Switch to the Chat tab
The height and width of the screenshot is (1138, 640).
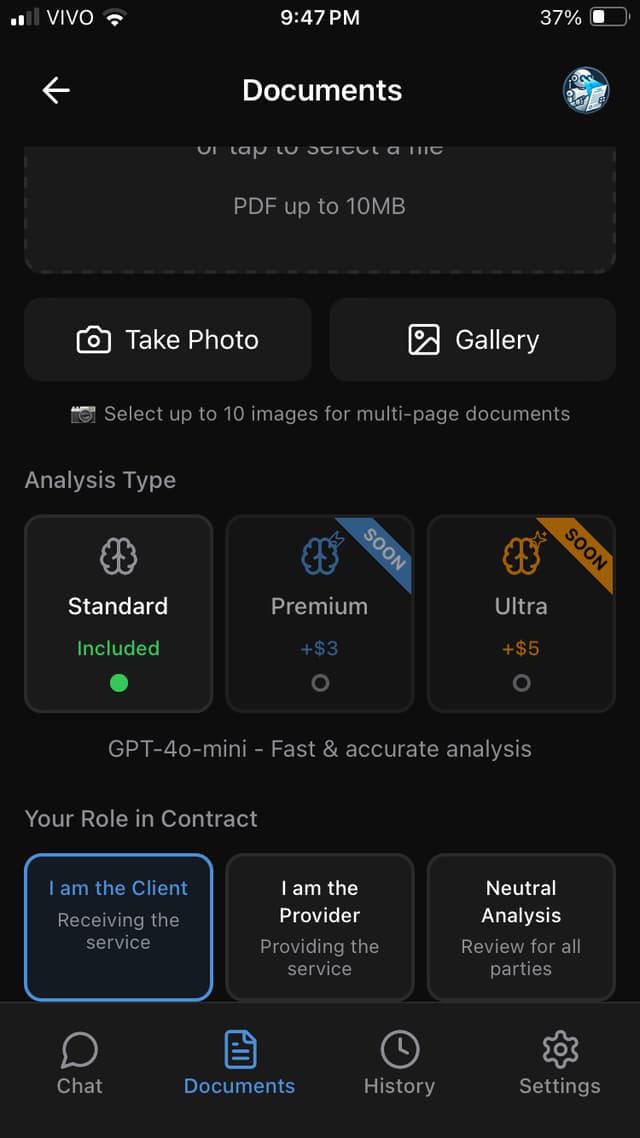(x=80, y=1065)
